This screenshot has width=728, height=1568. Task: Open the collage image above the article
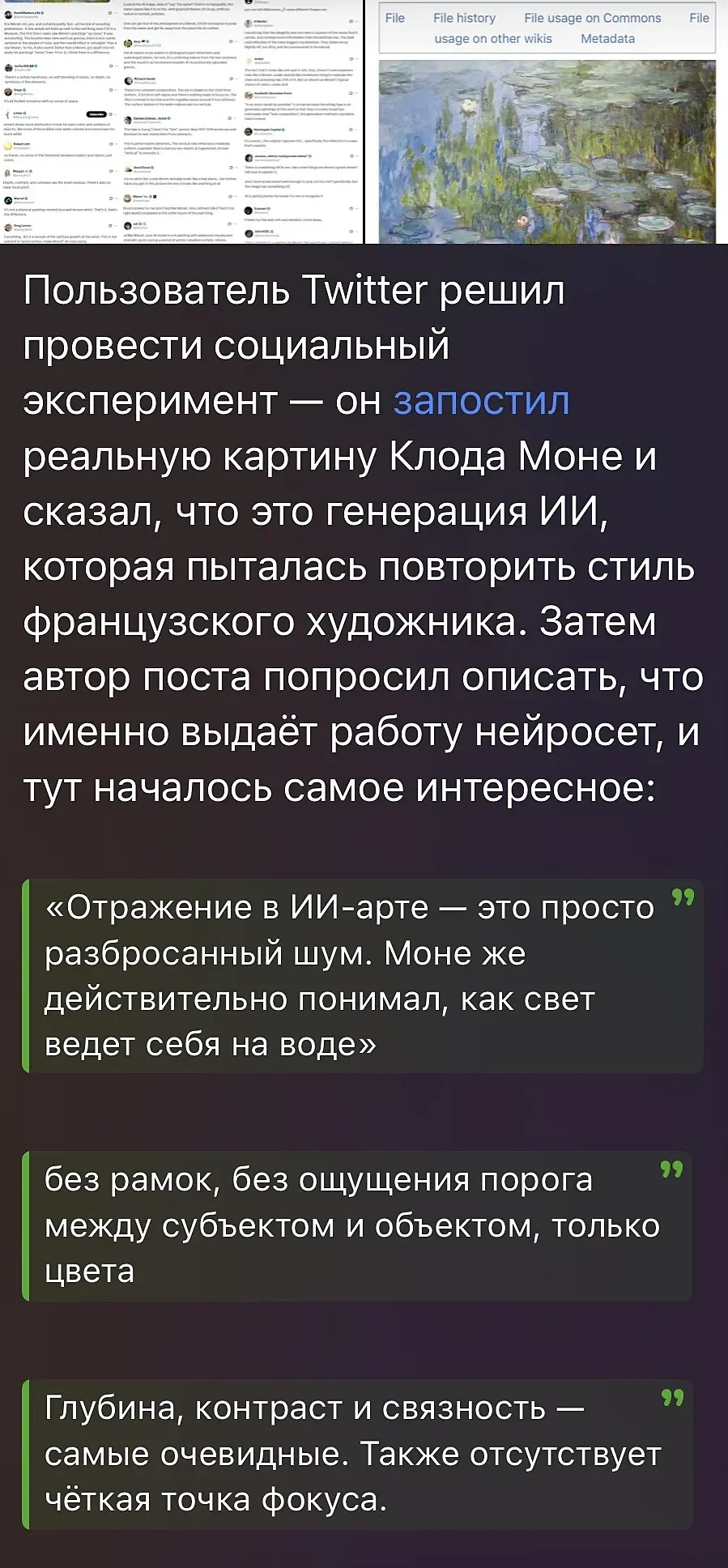point(364,121)
